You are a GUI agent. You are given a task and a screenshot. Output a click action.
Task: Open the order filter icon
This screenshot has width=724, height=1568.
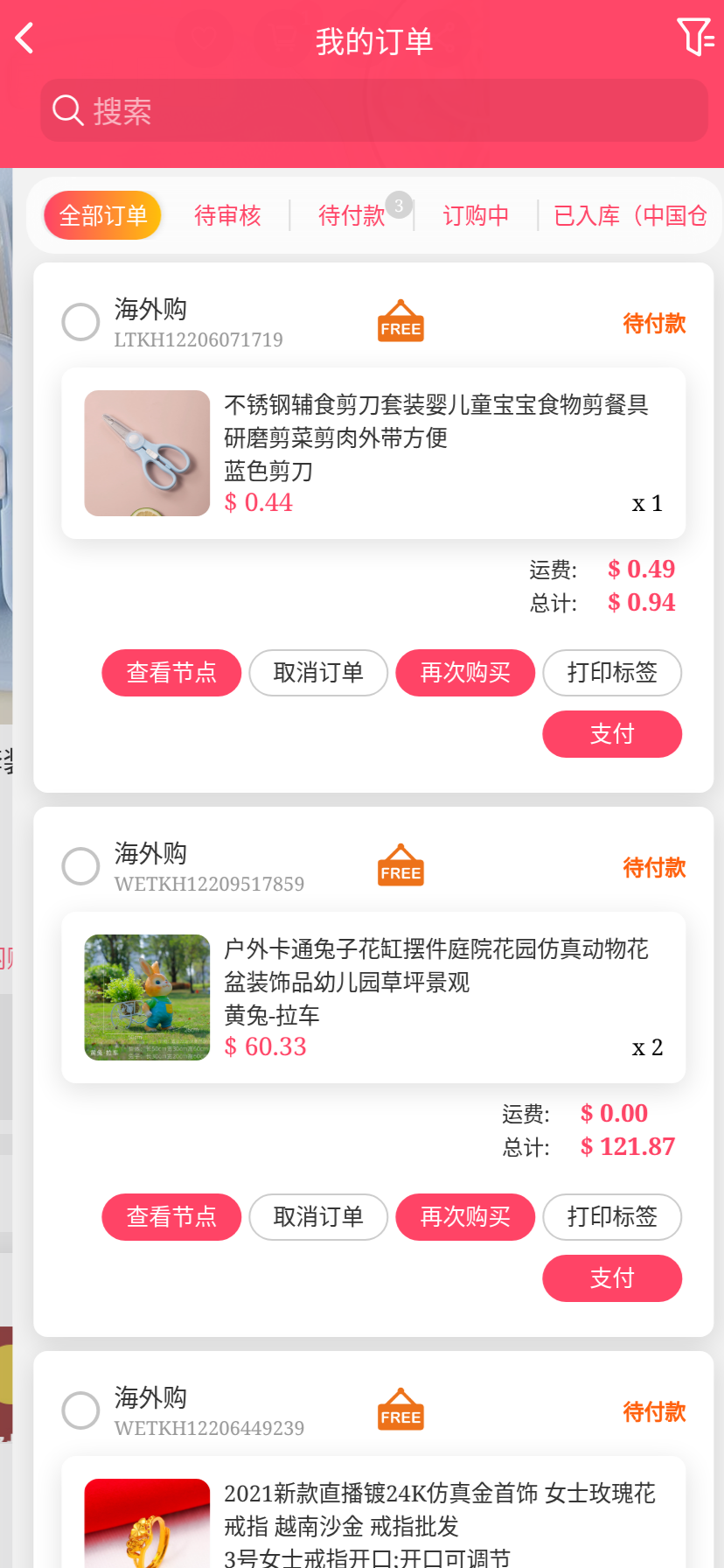[x=695, y=38]
